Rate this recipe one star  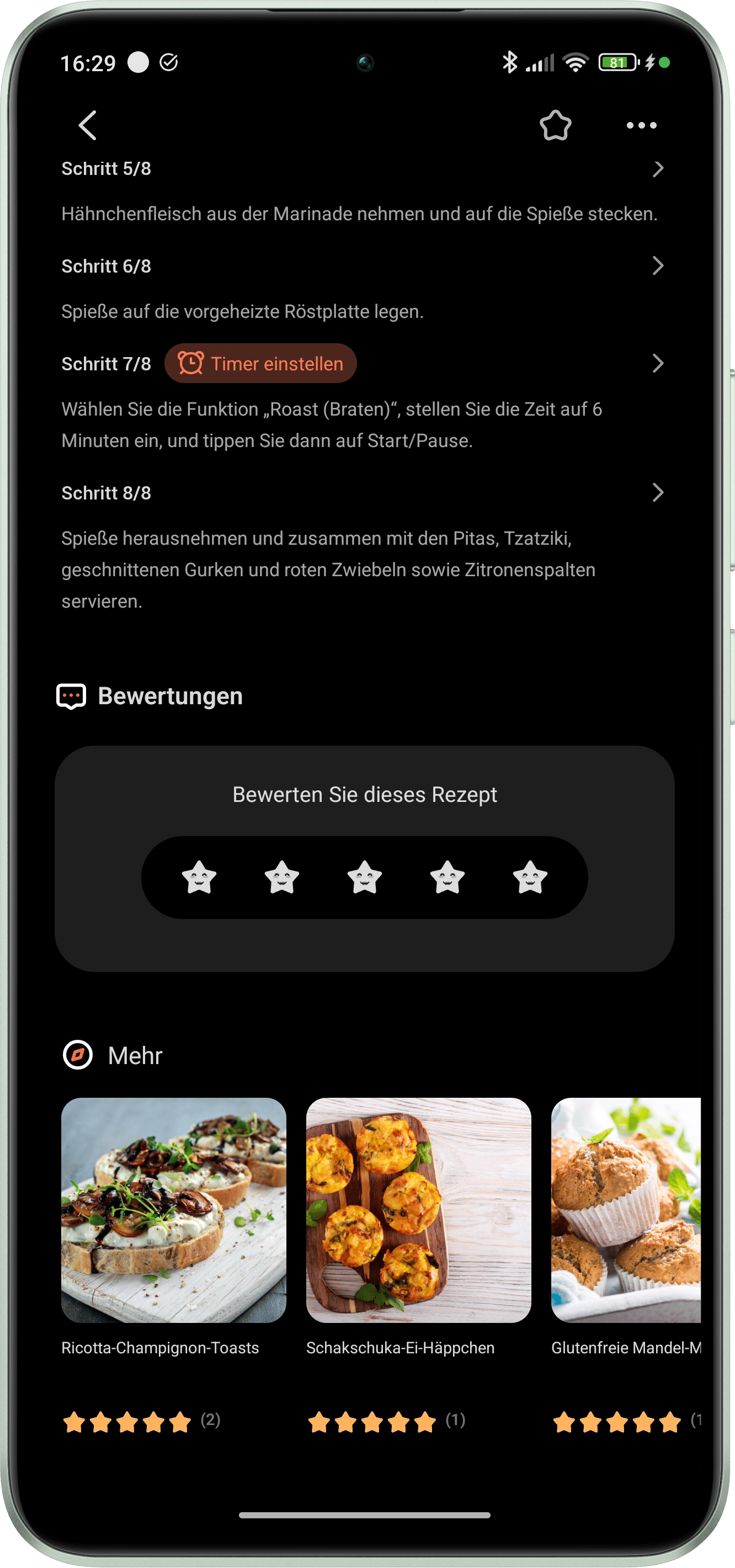(x=199, y=877)
